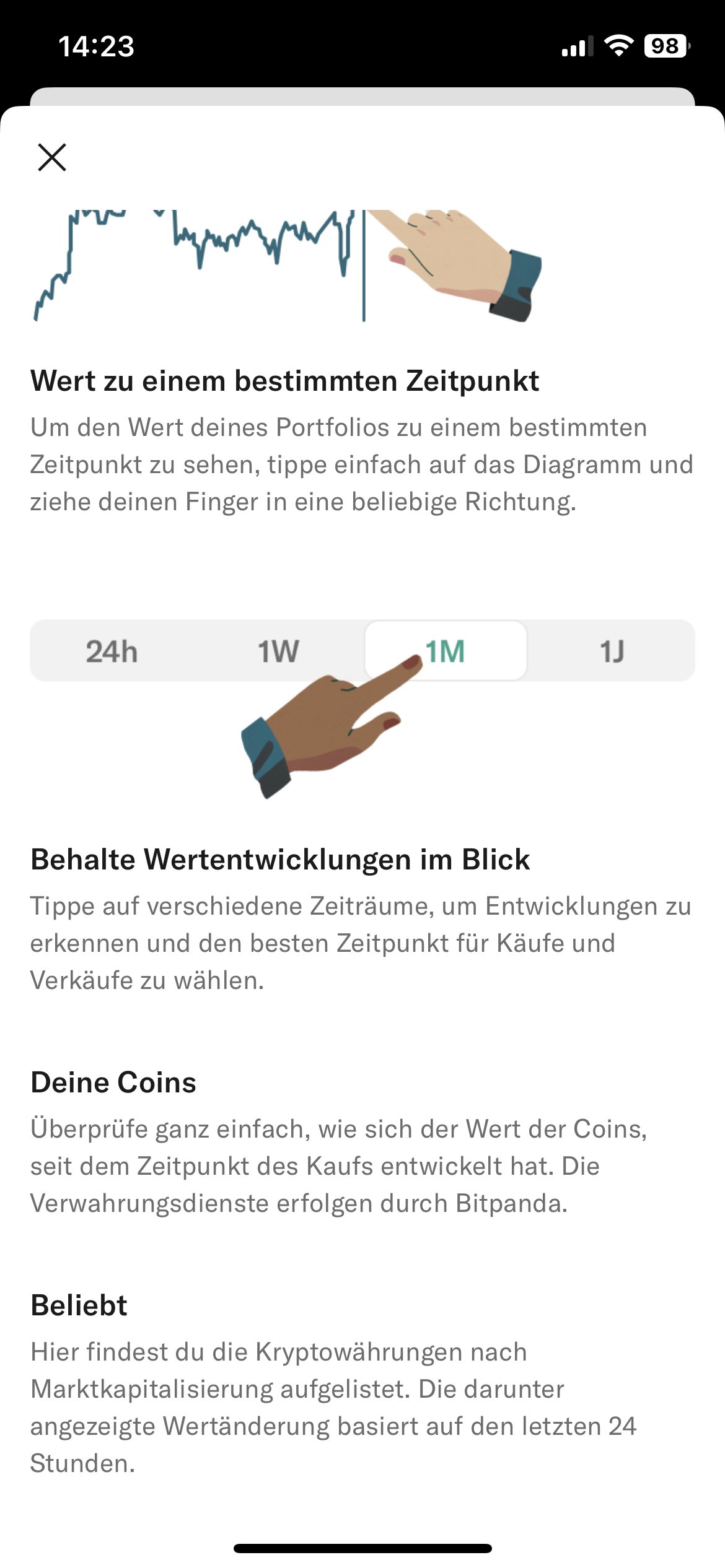Close the help sheet with the X
The height and width of the screenshot is (1568, 725).
tap(52, 157)
